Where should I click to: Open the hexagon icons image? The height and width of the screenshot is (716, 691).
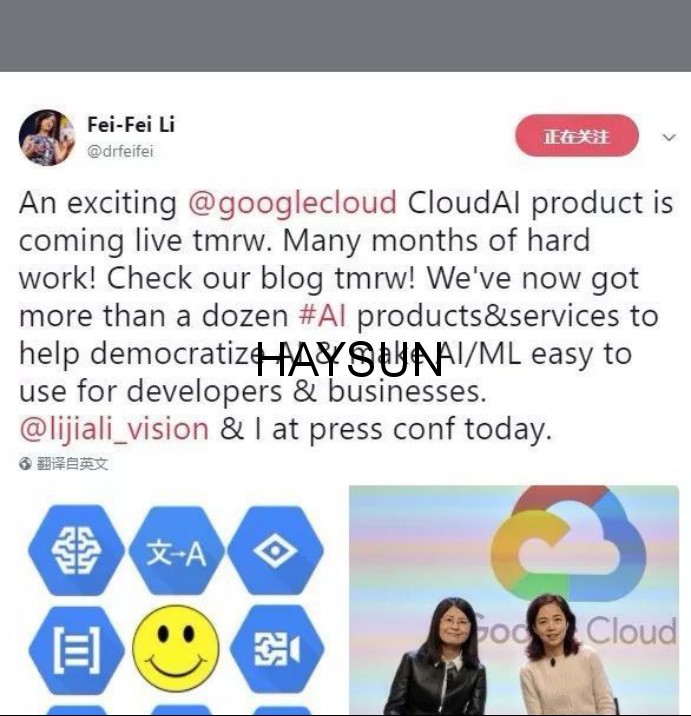pos(177,600)
